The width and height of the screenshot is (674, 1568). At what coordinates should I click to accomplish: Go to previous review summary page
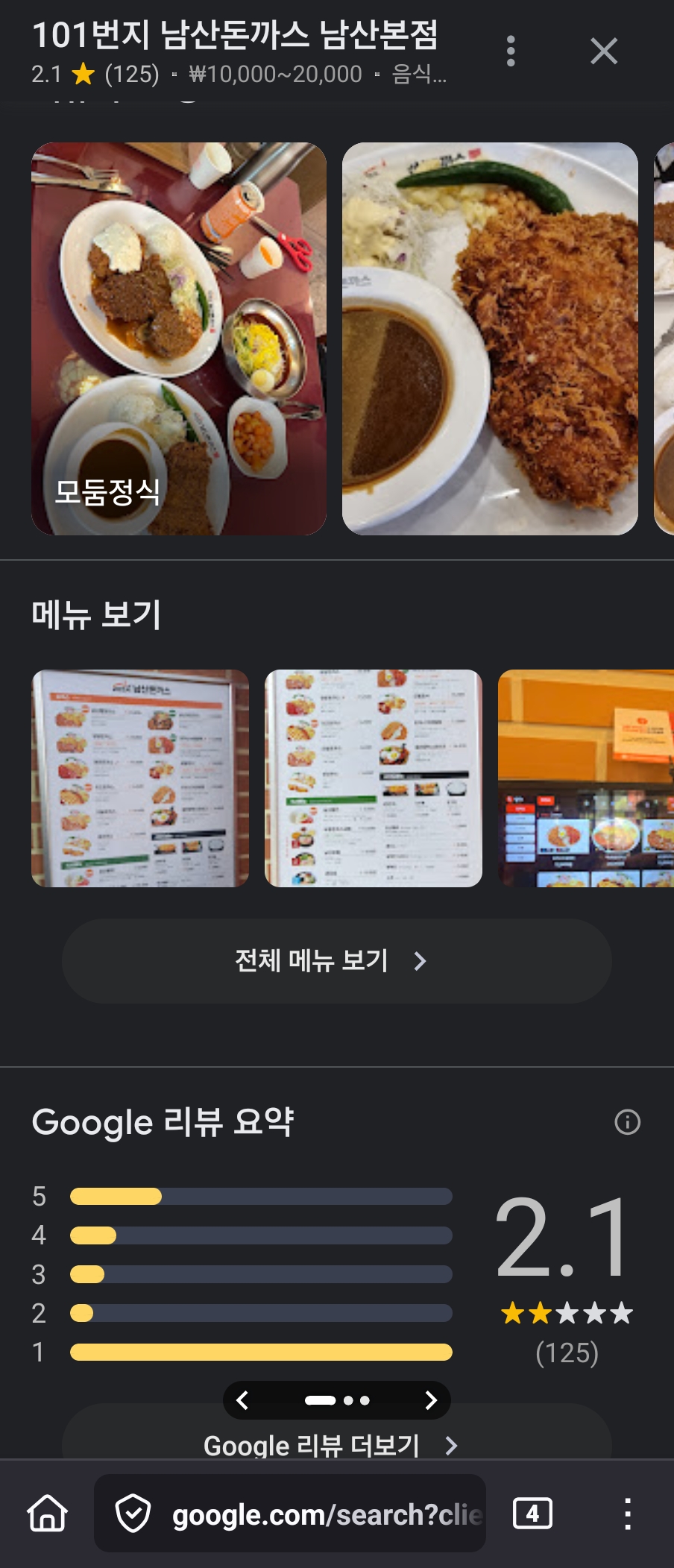point(243,1400)
